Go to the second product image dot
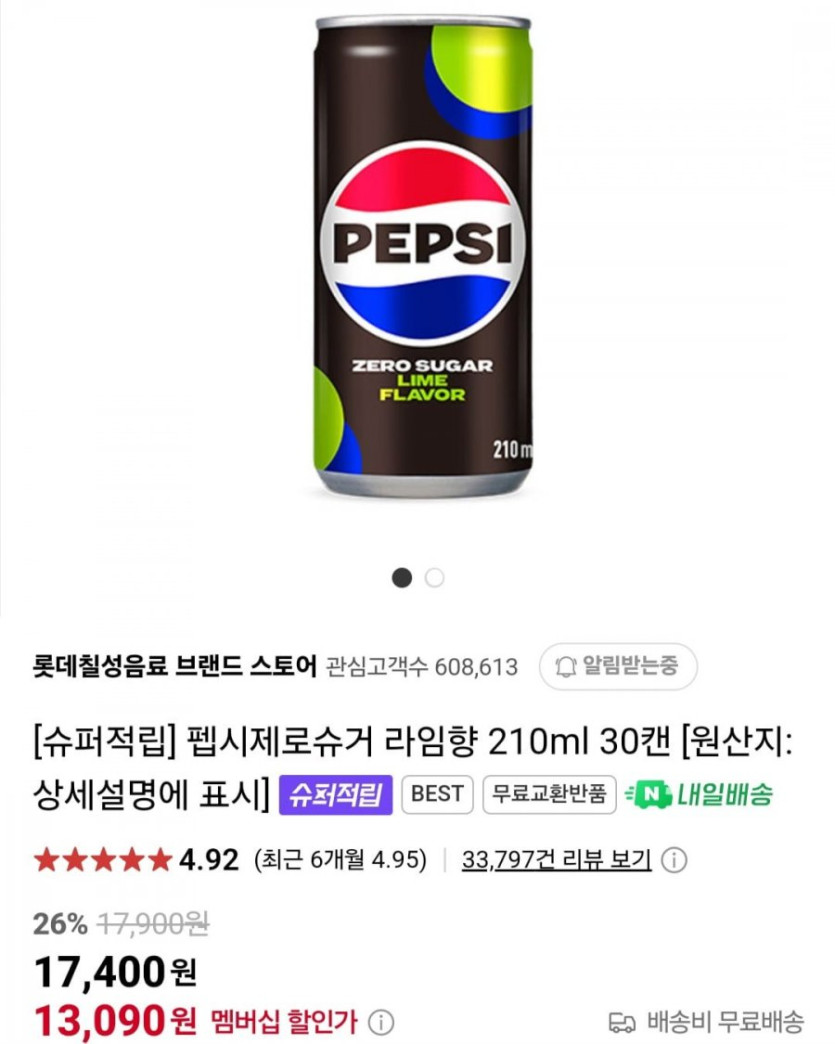This screenshot has width=835, height=1044. (434, 578)
